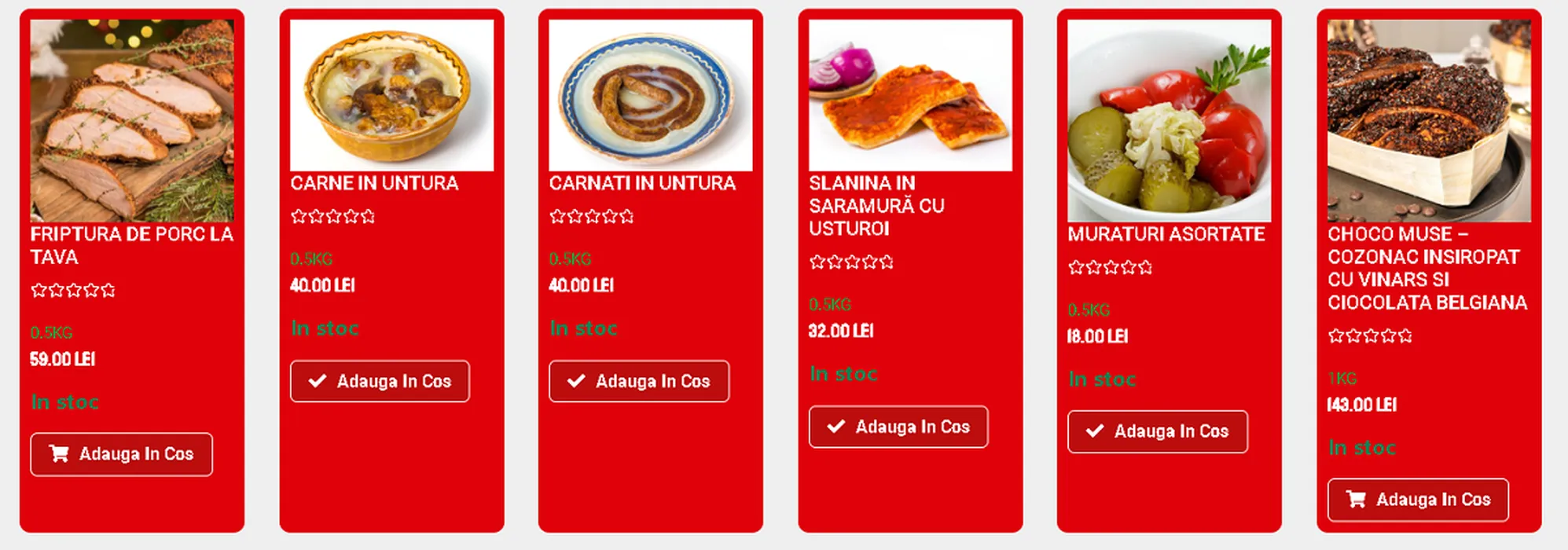This screenshot has width=1568, height=550.
Task: Tap Adauga In Cos for Slanina in Saramura
Action: (x=898, y=427)
